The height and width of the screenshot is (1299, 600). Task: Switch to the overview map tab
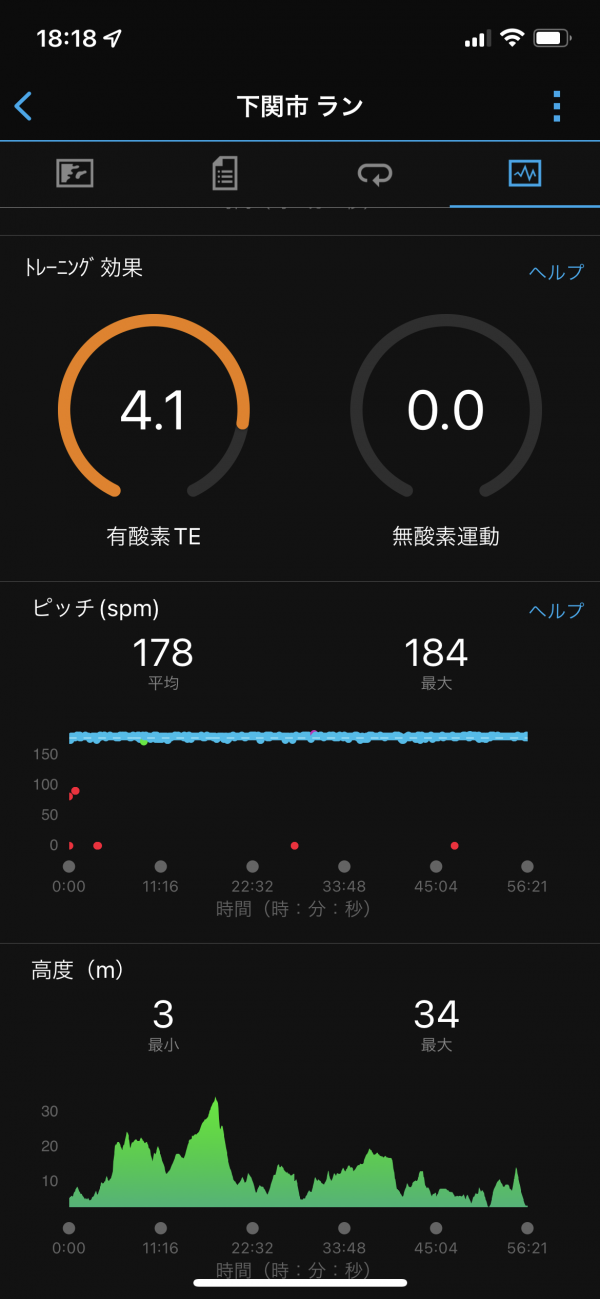75,174
